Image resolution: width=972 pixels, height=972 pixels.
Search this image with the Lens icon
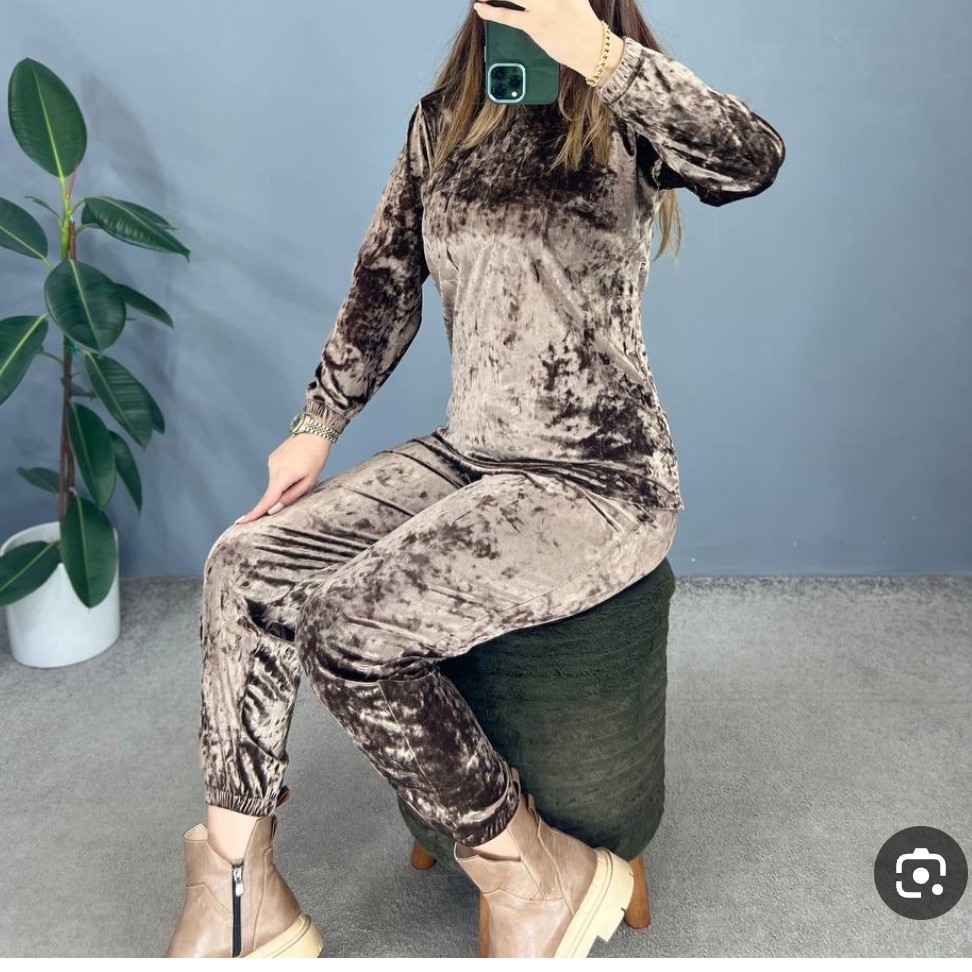click(920, 872)
